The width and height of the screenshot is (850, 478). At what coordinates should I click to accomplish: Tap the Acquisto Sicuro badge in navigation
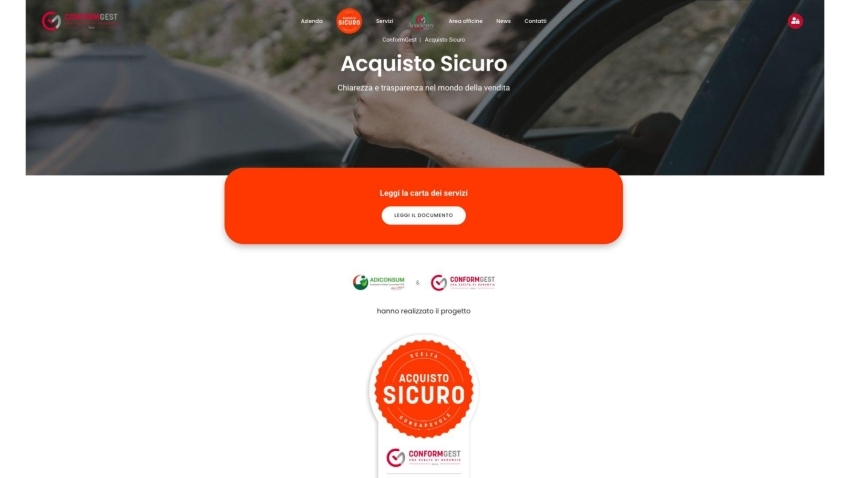[x=349, y=21]
